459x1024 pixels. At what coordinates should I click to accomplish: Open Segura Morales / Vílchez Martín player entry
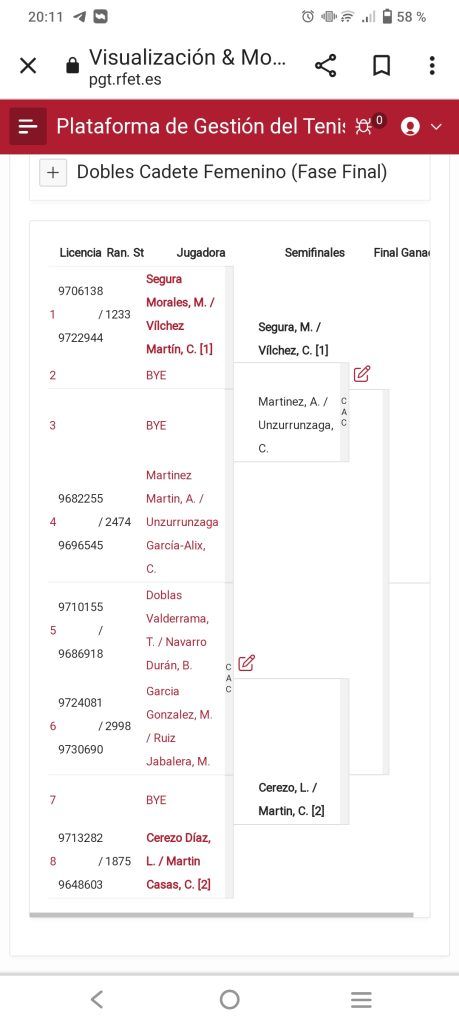pyautogui.click(x=180, y=314)
